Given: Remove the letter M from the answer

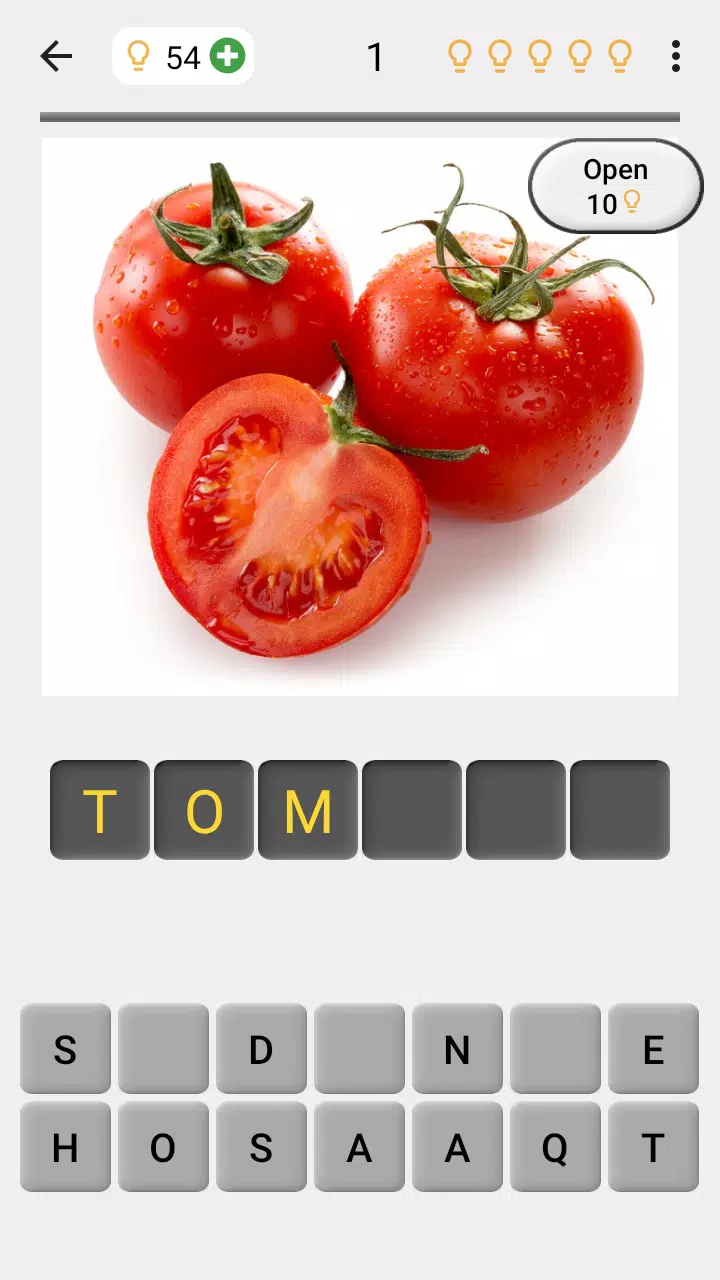Looking at the screenshot, I should pyautogui.click(x=307, y=809).
